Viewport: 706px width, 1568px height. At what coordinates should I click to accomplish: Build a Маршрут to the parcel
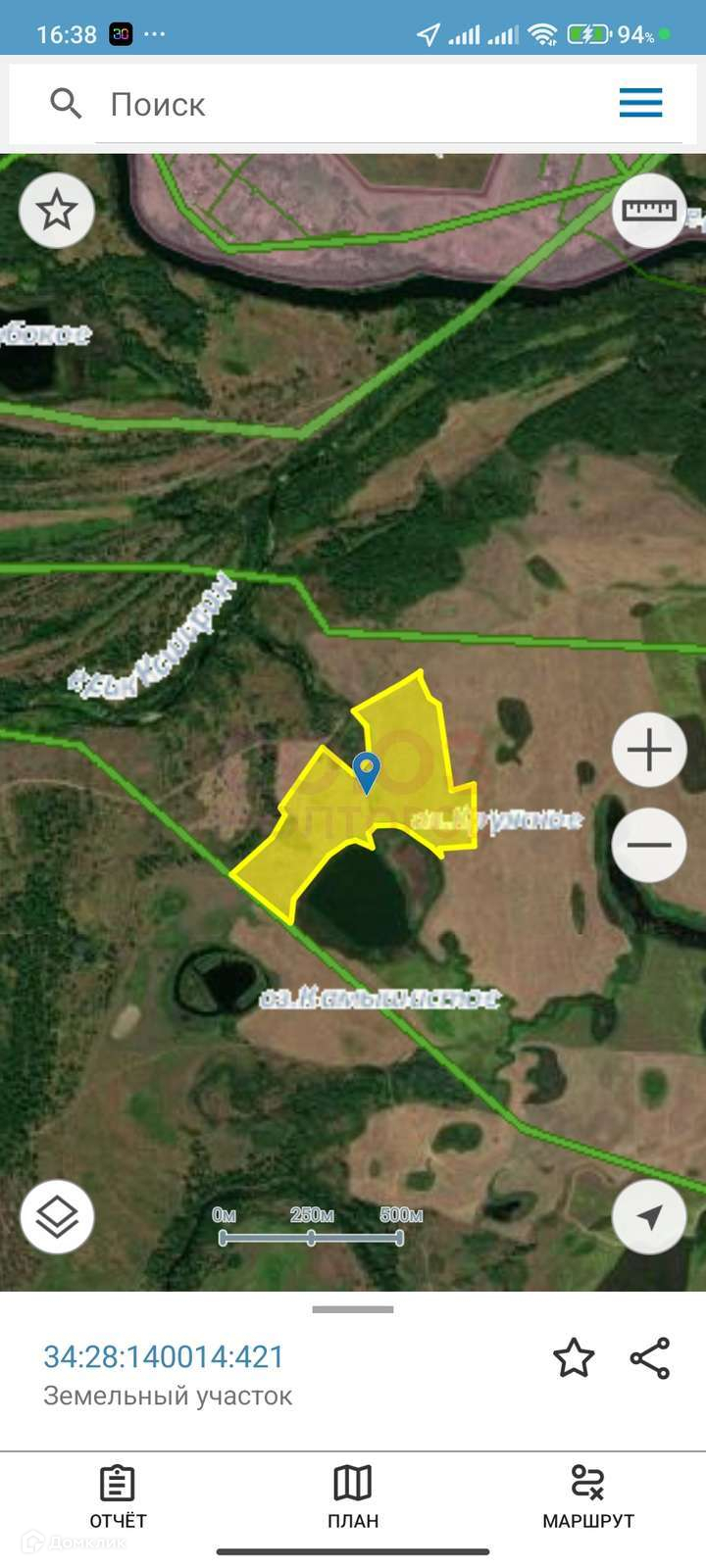[588, 1497]
